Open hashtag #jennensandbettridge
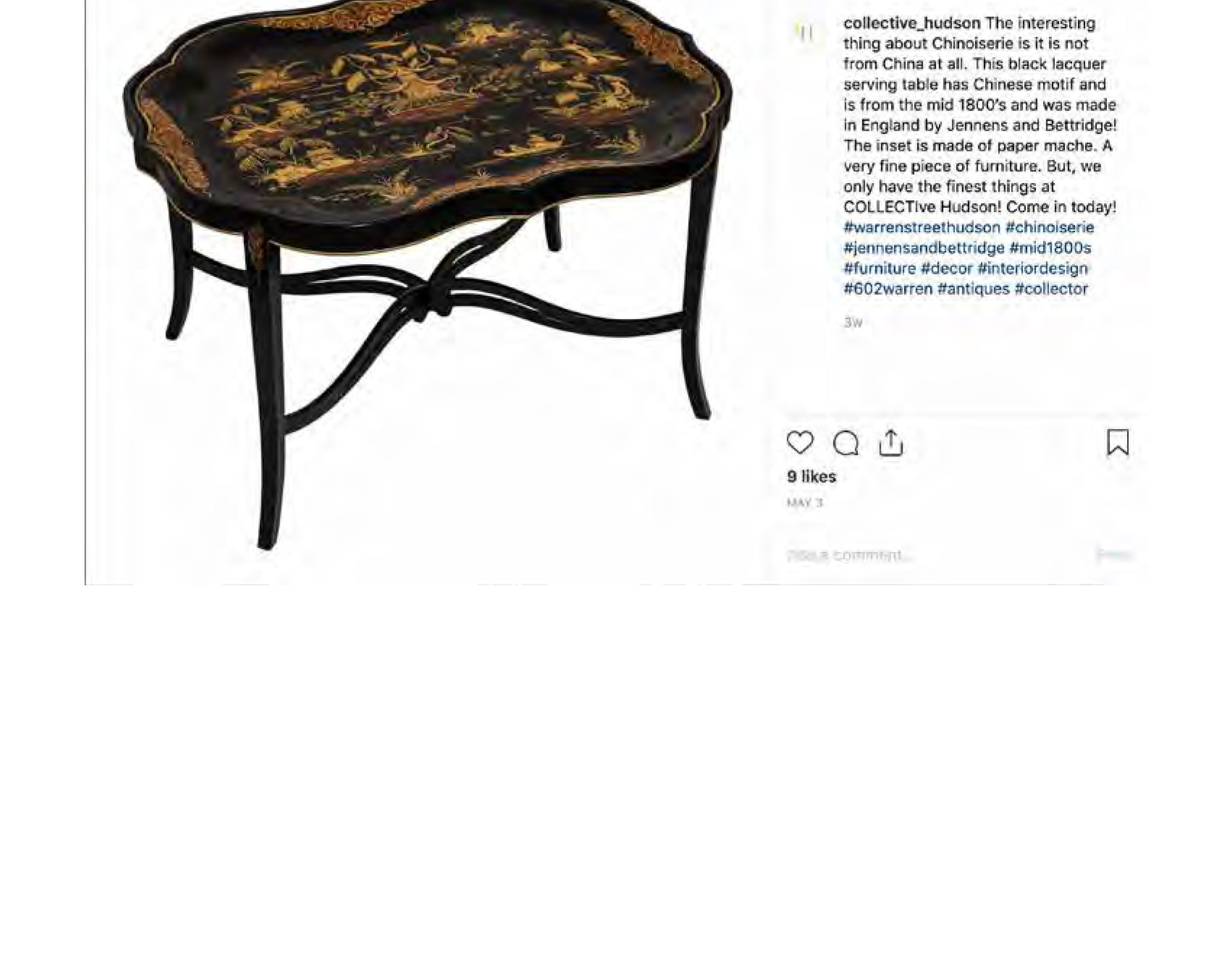This screenshot has width=1232, height=963. tap(924, 248)
